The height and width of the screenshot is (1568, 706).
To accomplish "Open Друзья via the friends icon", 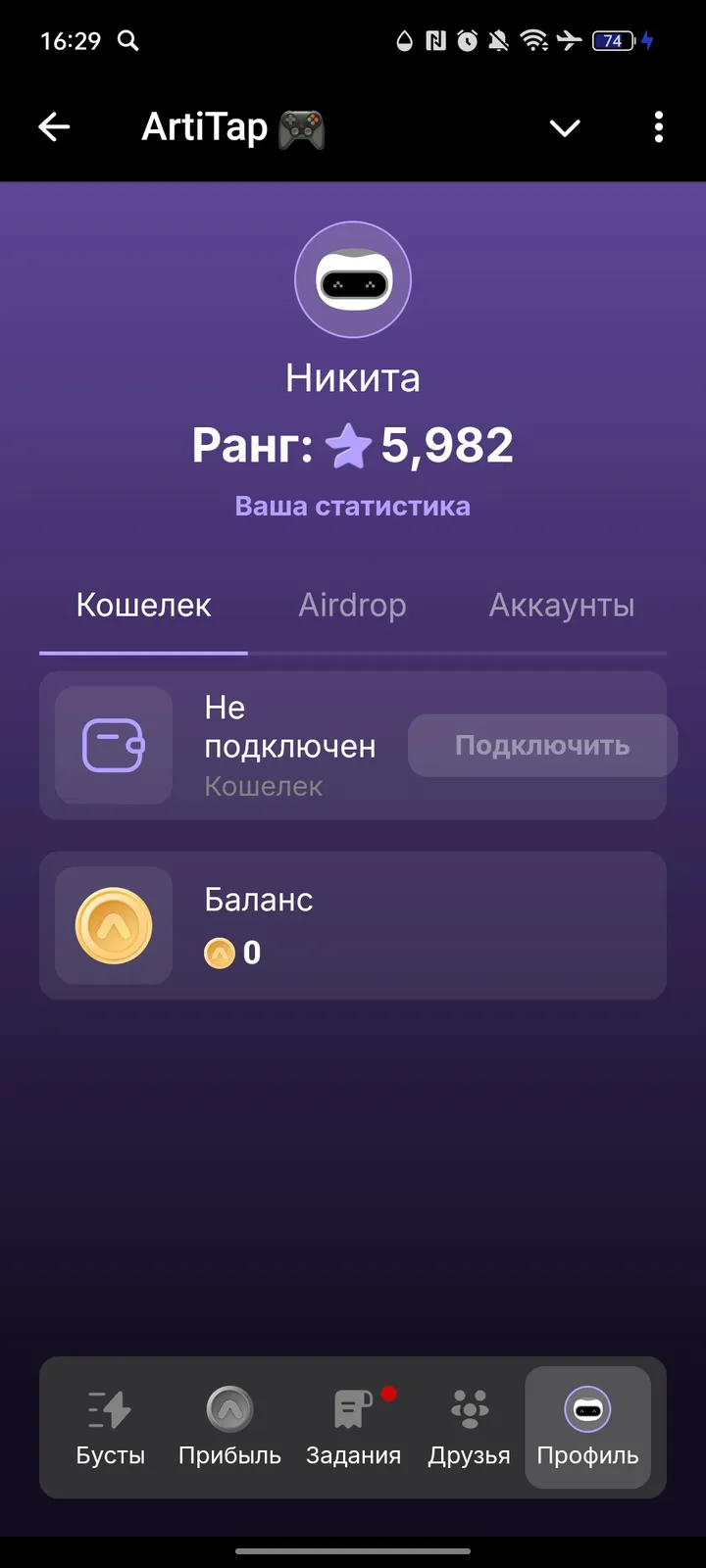I will [x=469, y=1408].
